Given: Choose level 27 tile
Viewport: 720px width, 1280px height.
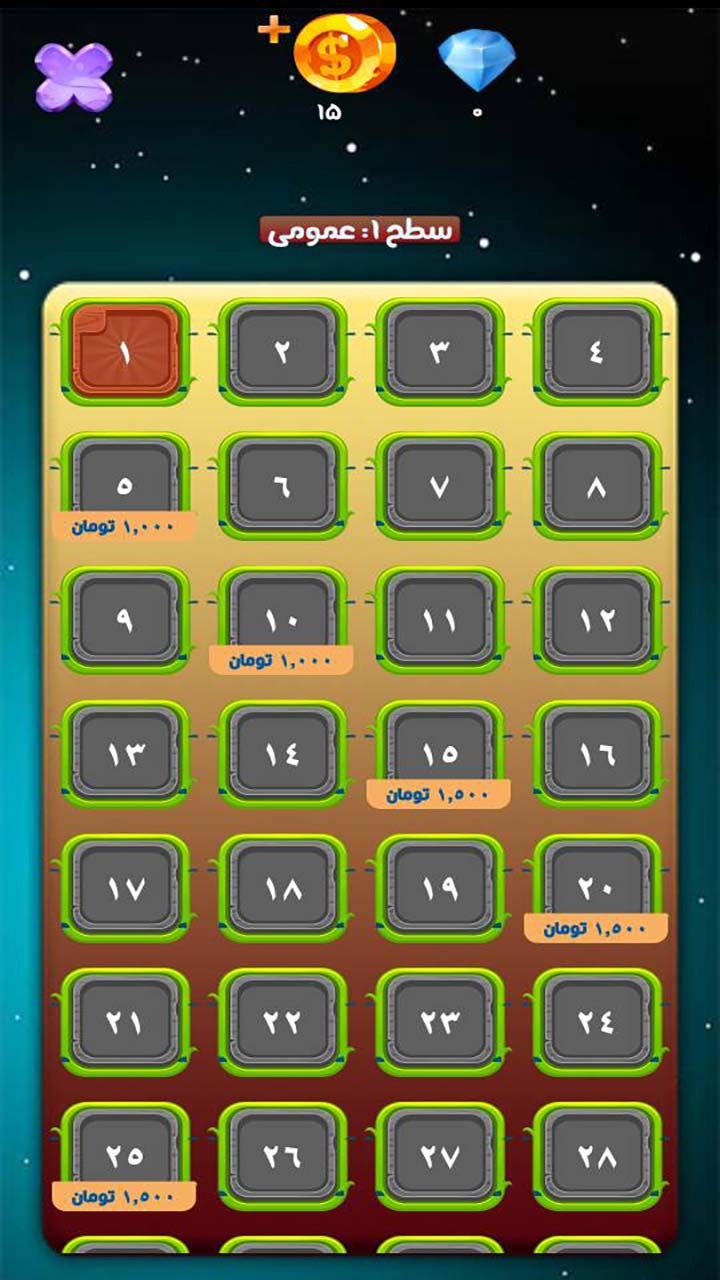Looking at the screenshot, I should tap(440, 1156).
